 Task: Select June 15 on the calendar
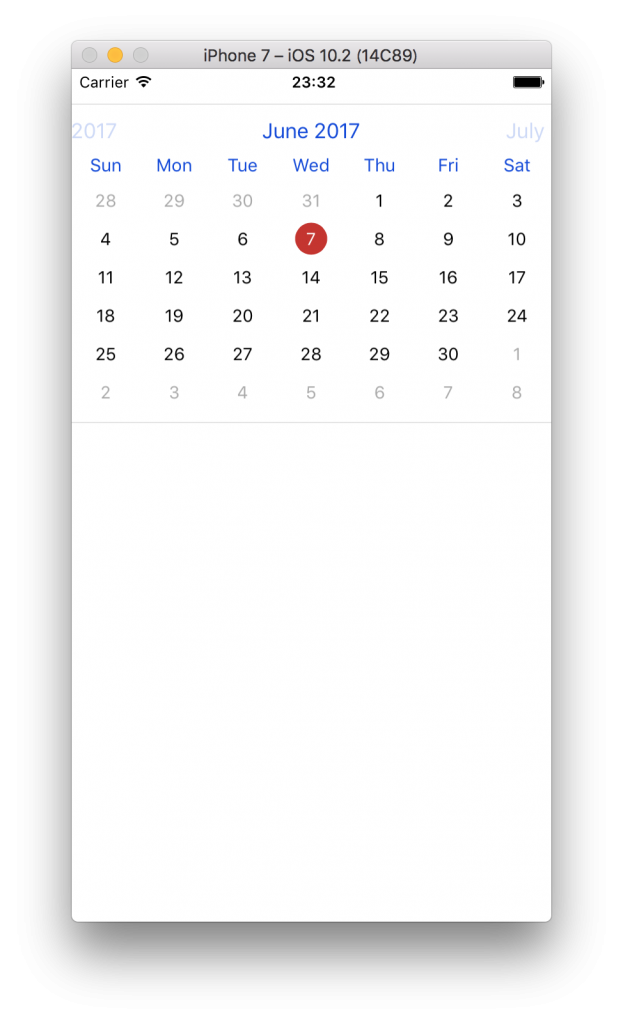tap(379, 278)
